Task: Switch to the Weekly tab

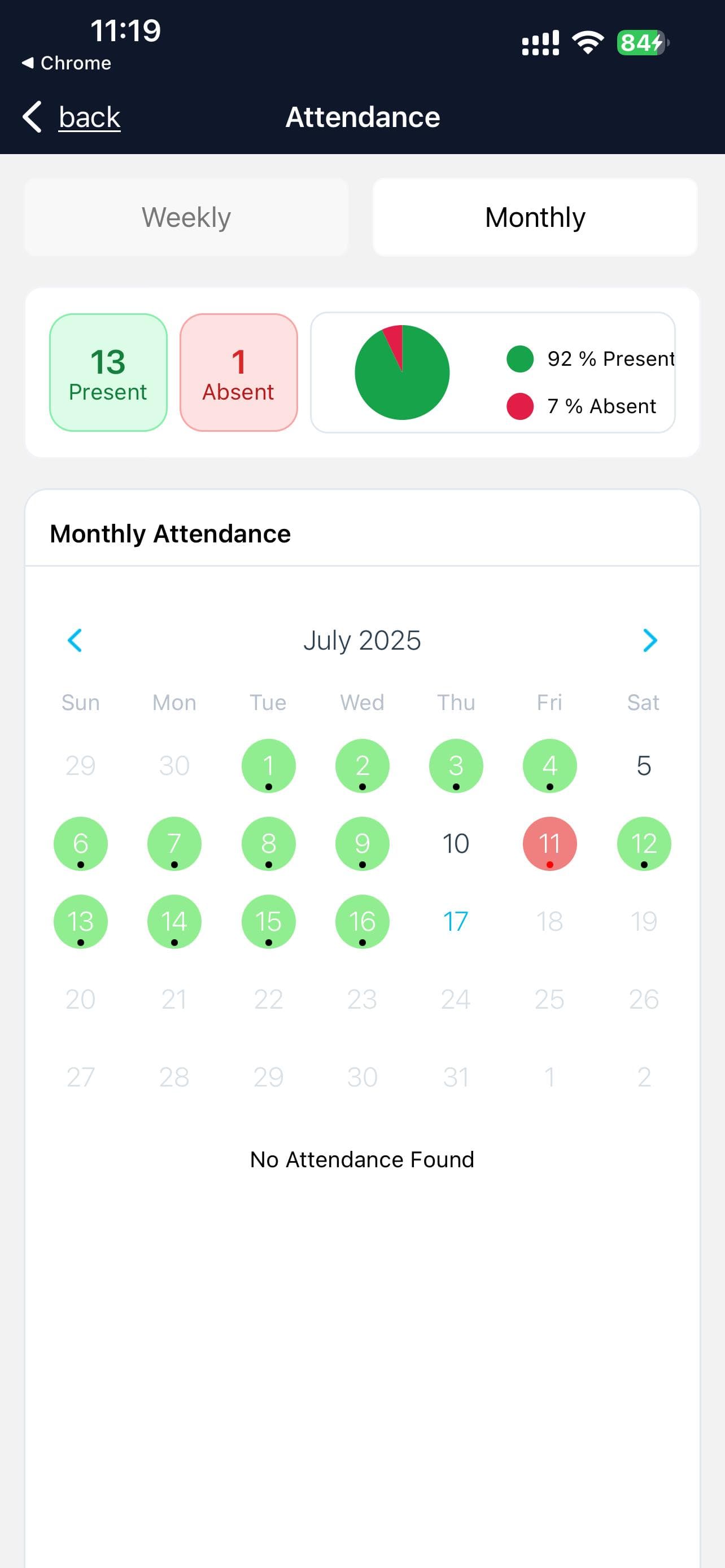Action: point(186,217)
